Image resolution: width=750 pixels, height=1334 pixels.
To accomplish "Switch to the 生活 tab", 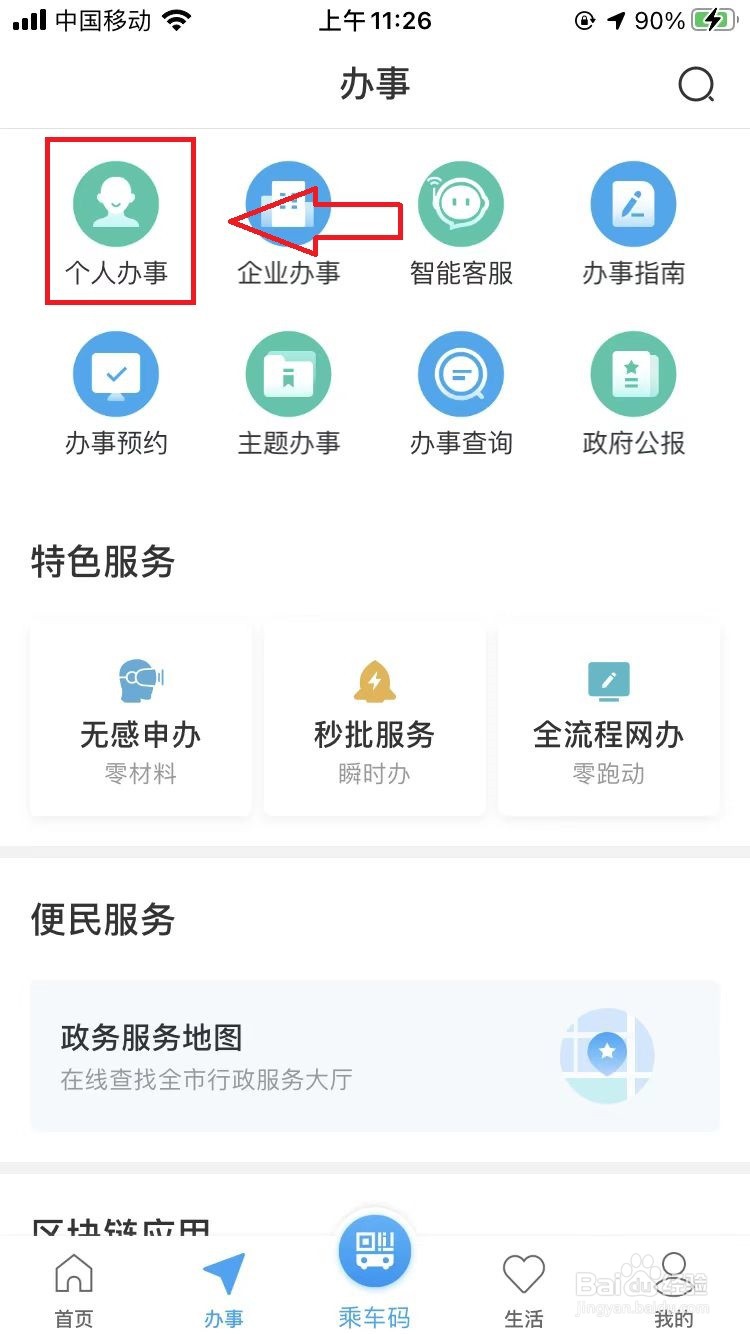I will [x=524, y=1289].
